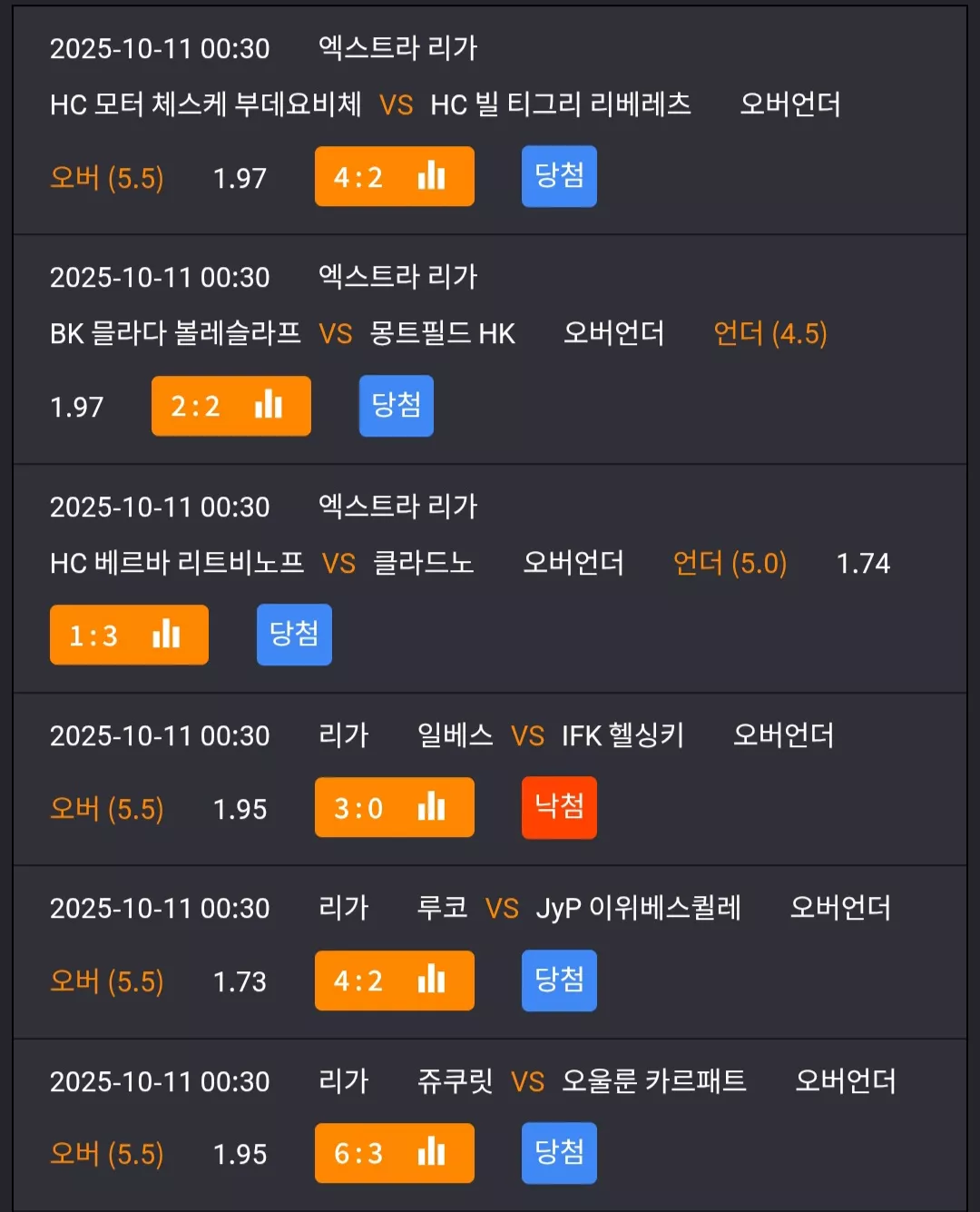View the 2:2 score stats for BK 믈라다 볼레슬라프
This screenshot has height=1212, width=980.
pyautogui.click(x=231, y=406)
